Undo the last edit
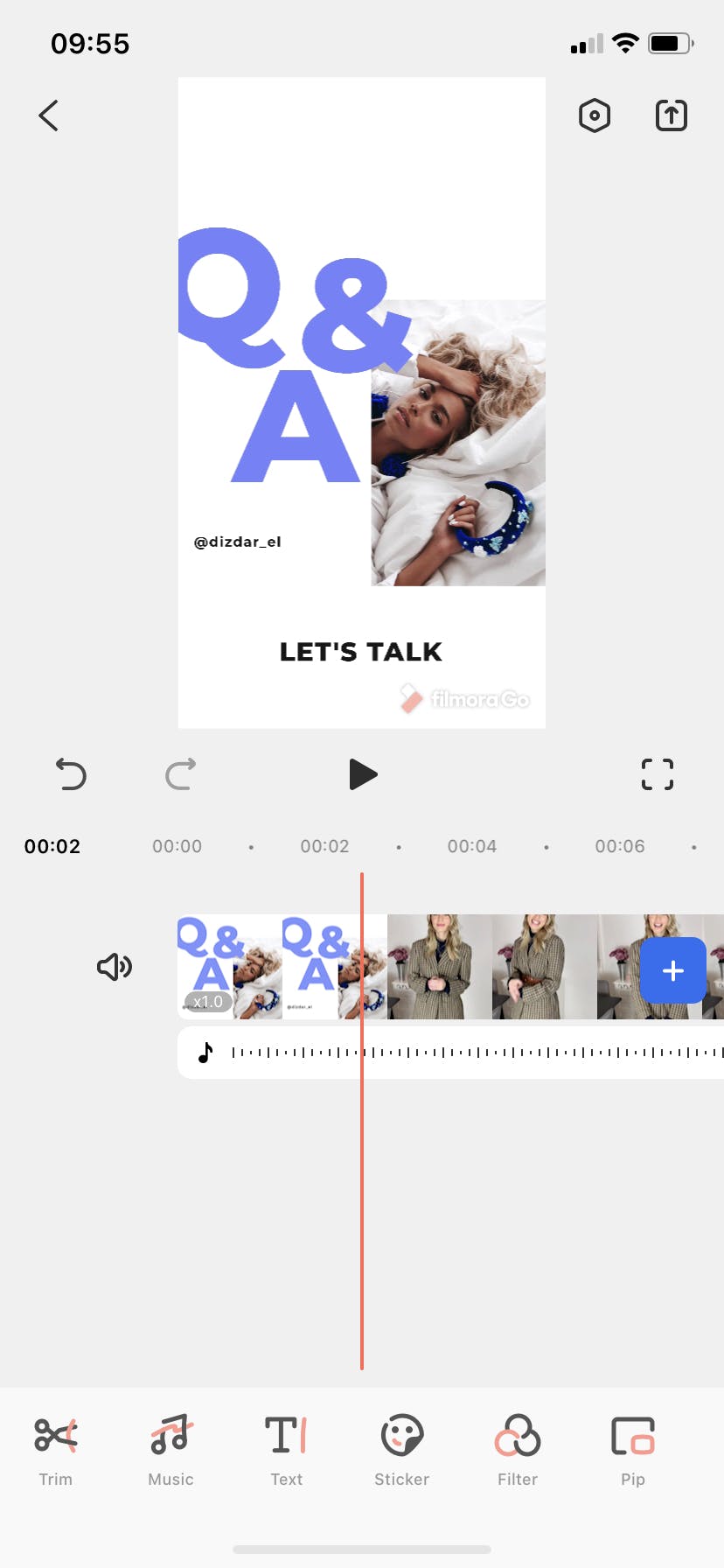The width and height of the screenshot is (724, 1568). click(x=71, y=774)
